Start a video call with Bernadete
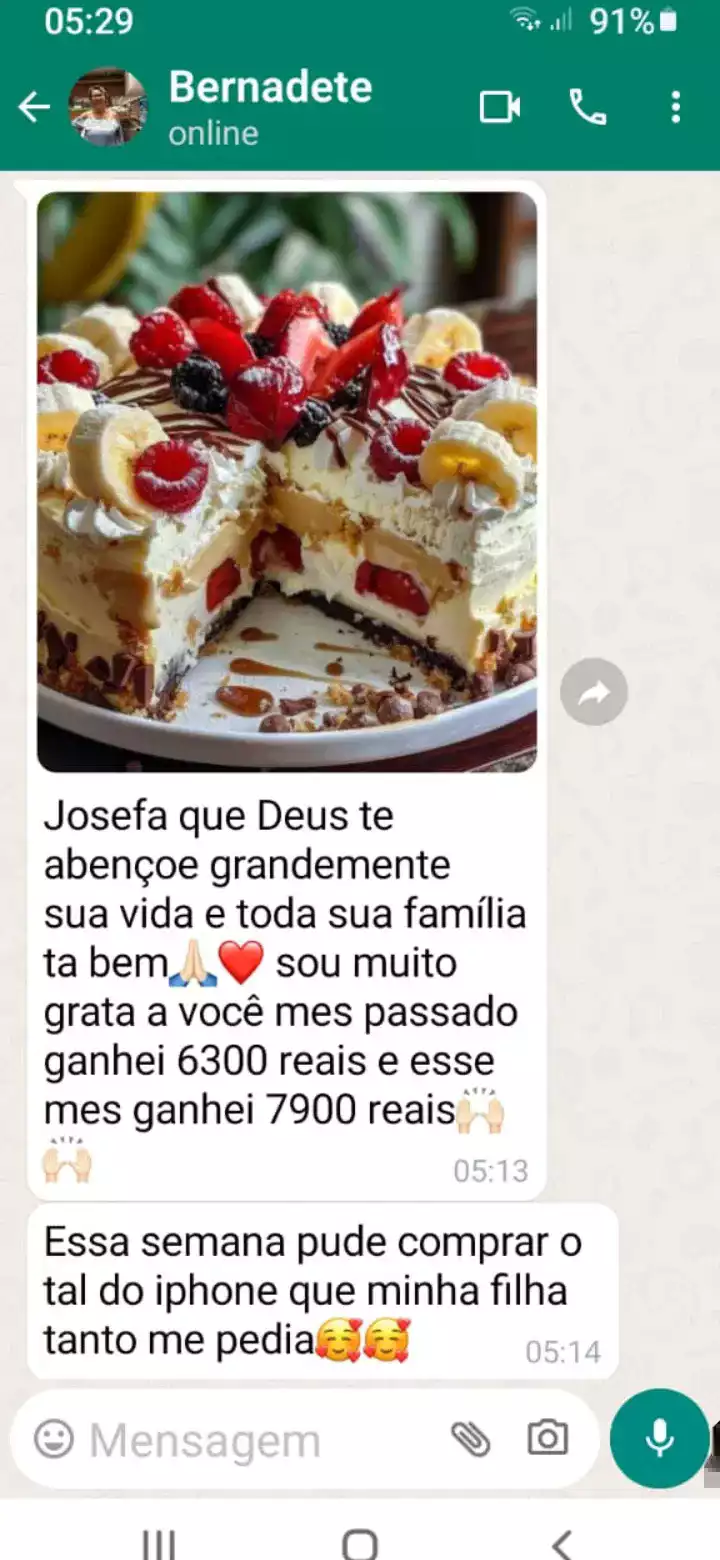Image resolution: width=720 pixels, height=1560 pixels. click(x=500, y=107)
